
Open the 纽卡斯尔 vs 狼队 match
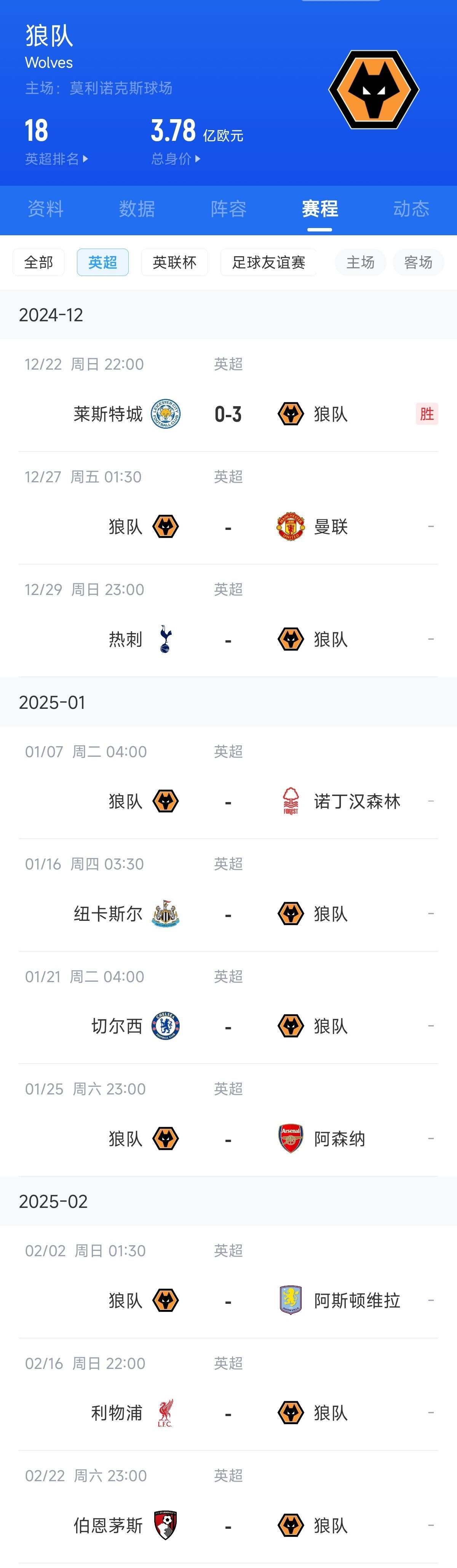click(228, 914)
